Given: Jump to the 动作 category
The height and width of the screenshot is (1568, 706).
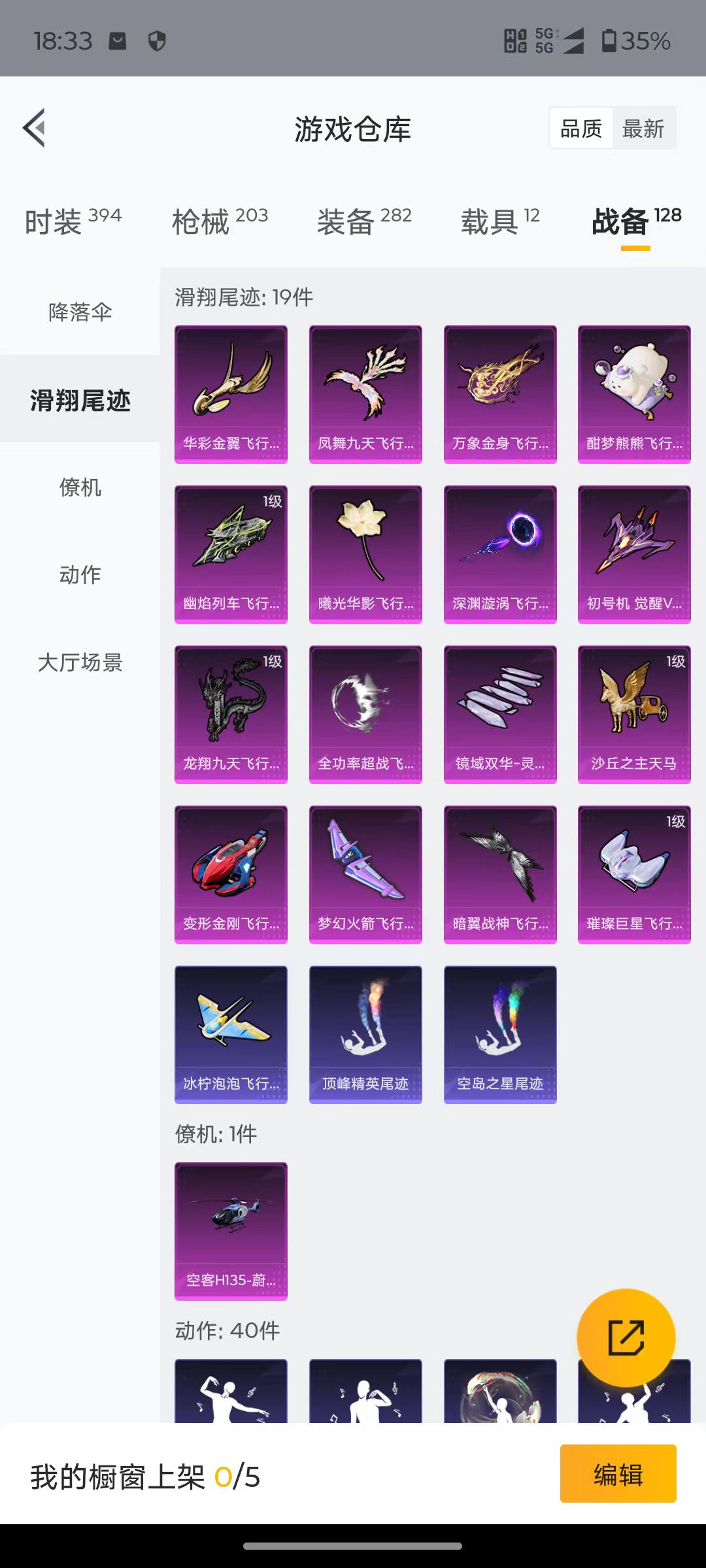Looking at the screenshot, I should click(80, 574).
